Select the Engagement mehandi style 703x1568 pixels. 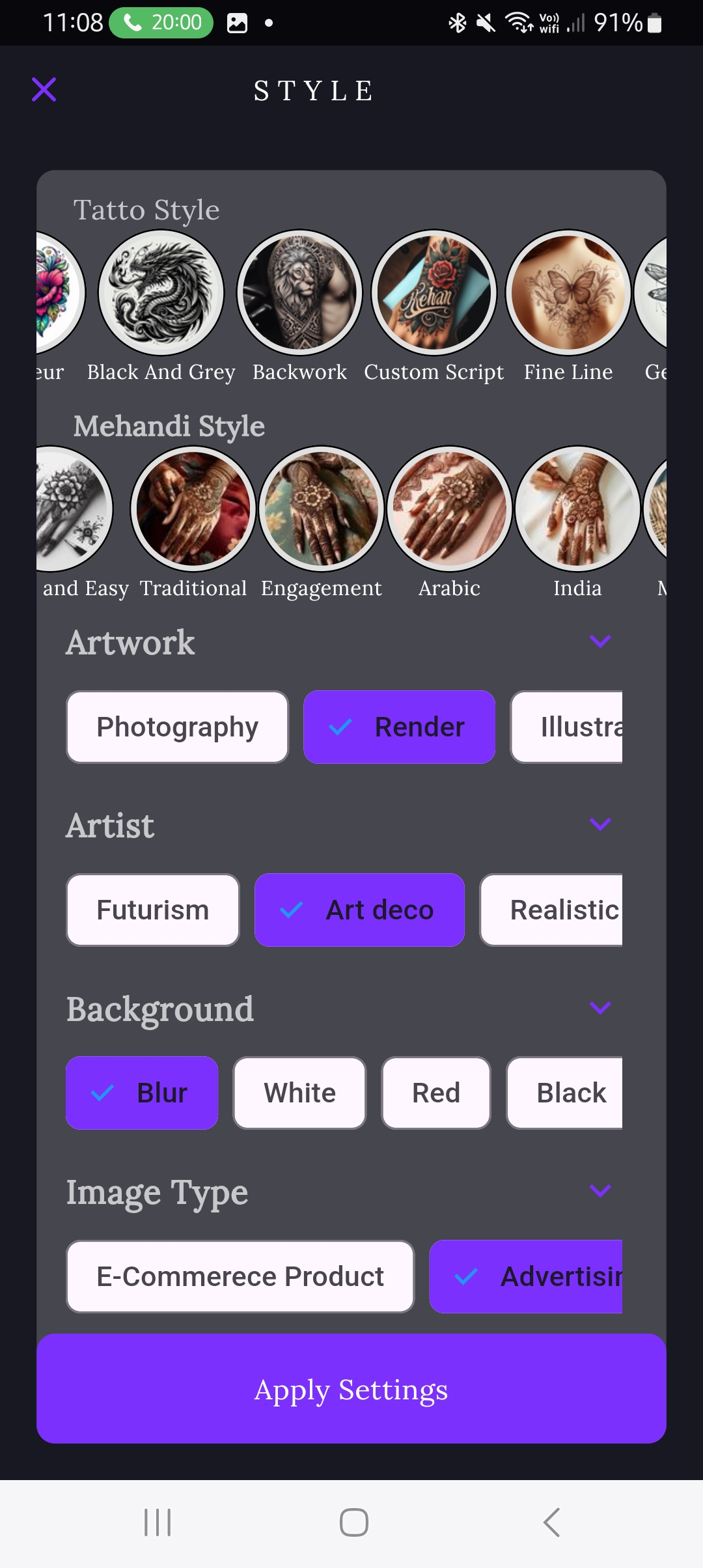[x=322, y=509]
